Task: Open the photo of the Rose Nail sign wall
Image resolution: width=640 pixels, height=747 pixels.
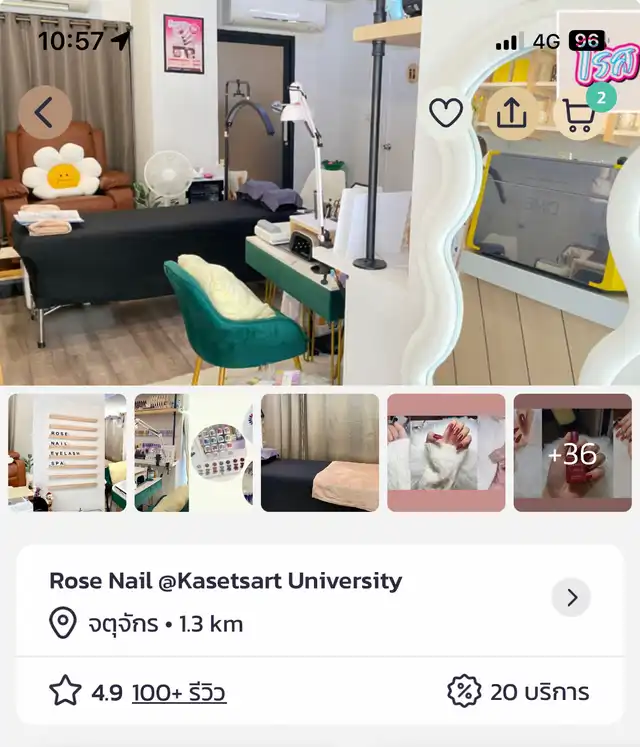Action: pos(68,453)
